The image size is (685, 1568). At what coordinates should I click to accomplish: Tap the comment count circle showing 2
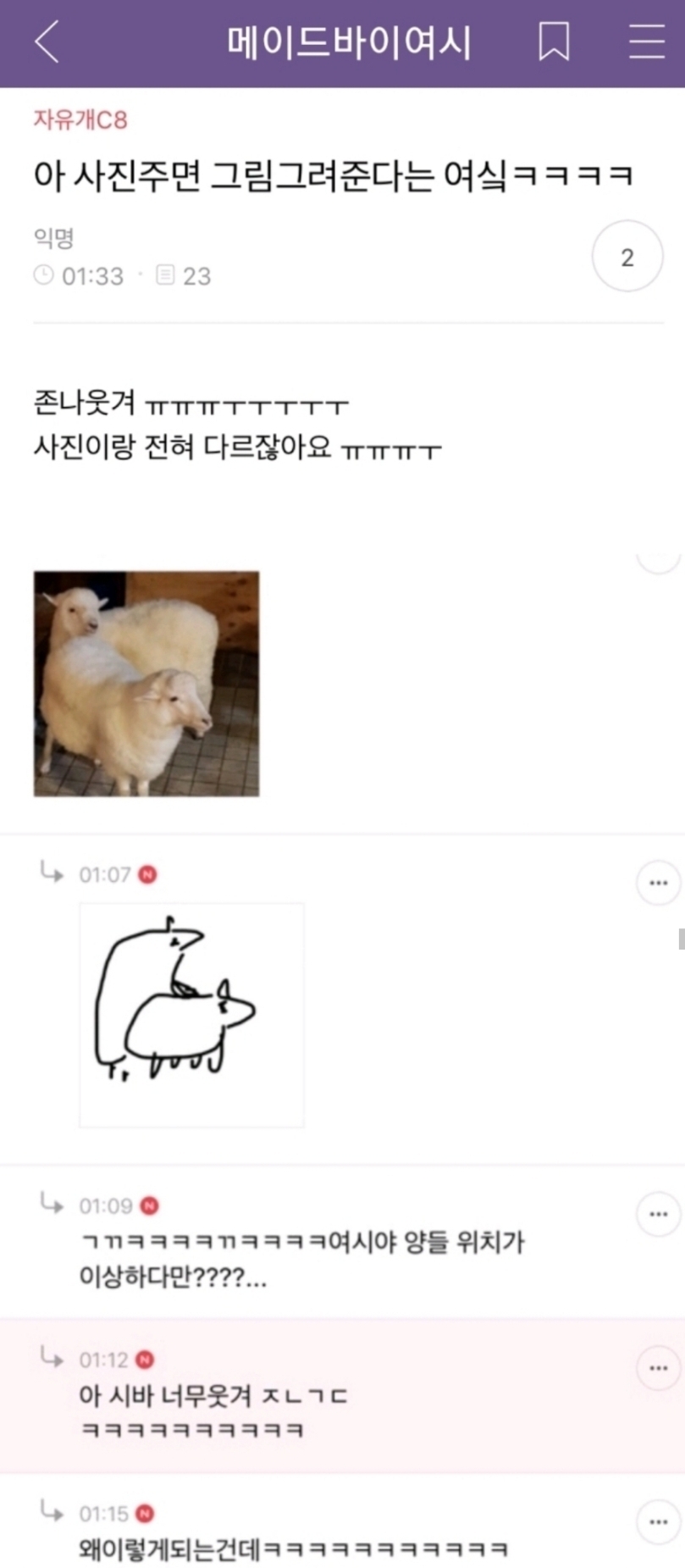point(627,257)
